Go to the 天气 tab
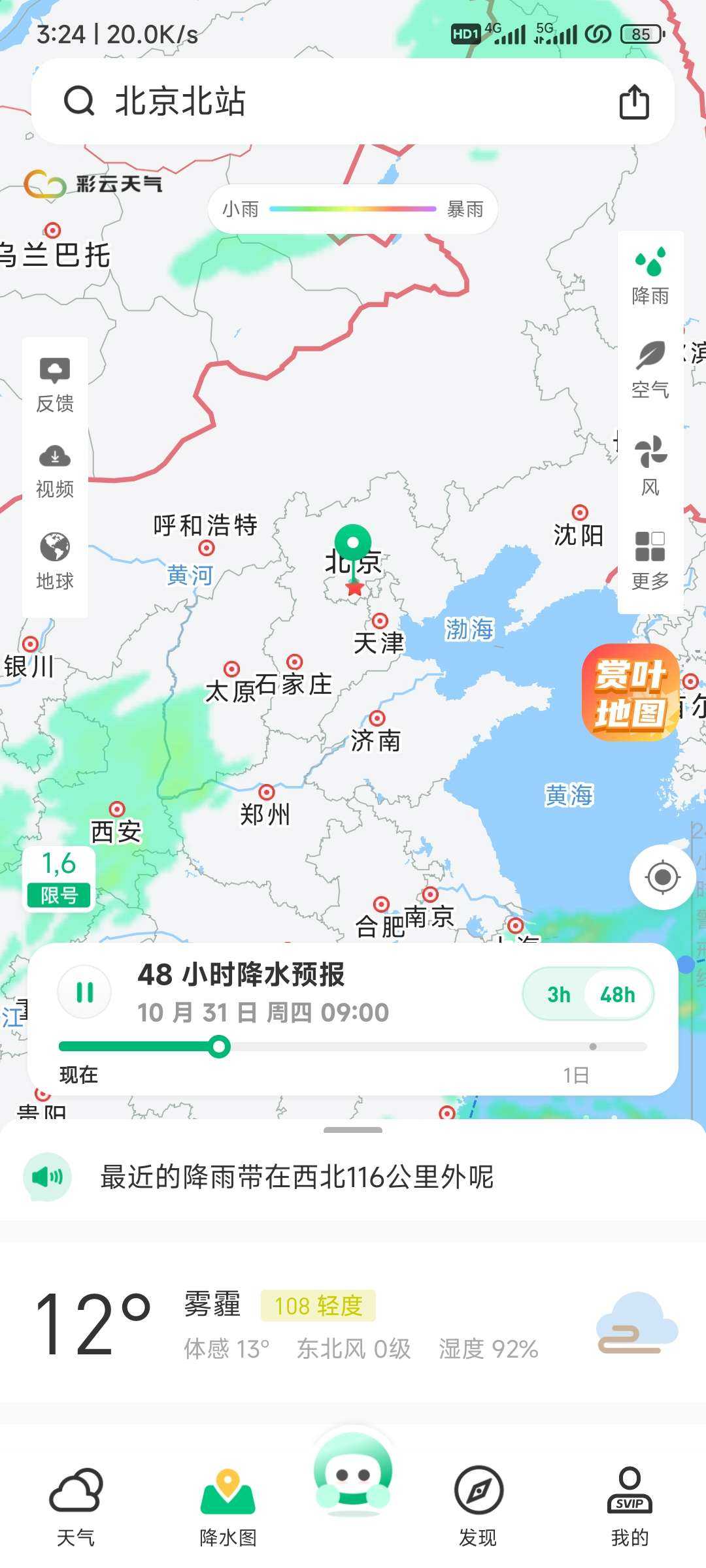706x1568 pixels. pyautogui.click(x=76, y=1504)
